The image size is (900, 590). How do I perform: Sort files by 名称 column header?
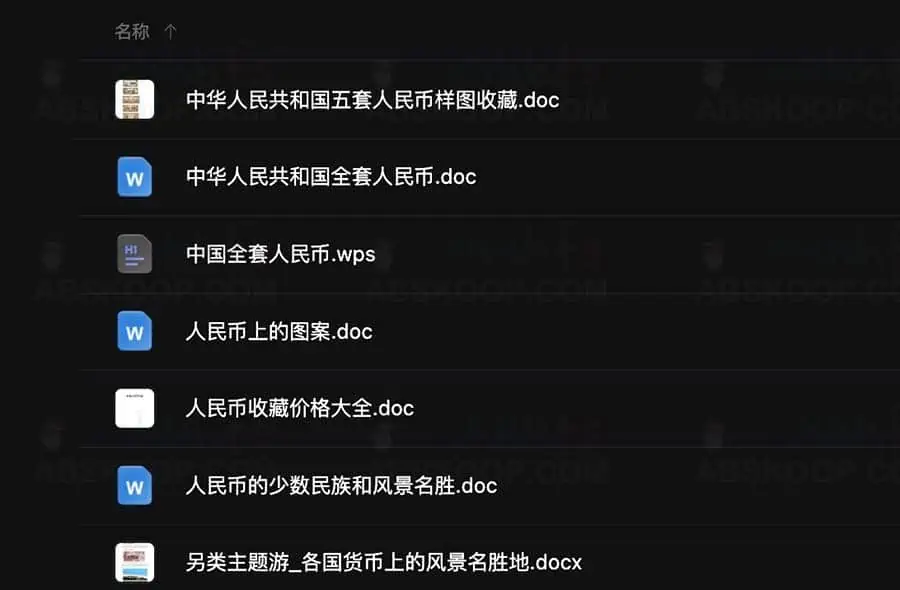click(132, 32)
